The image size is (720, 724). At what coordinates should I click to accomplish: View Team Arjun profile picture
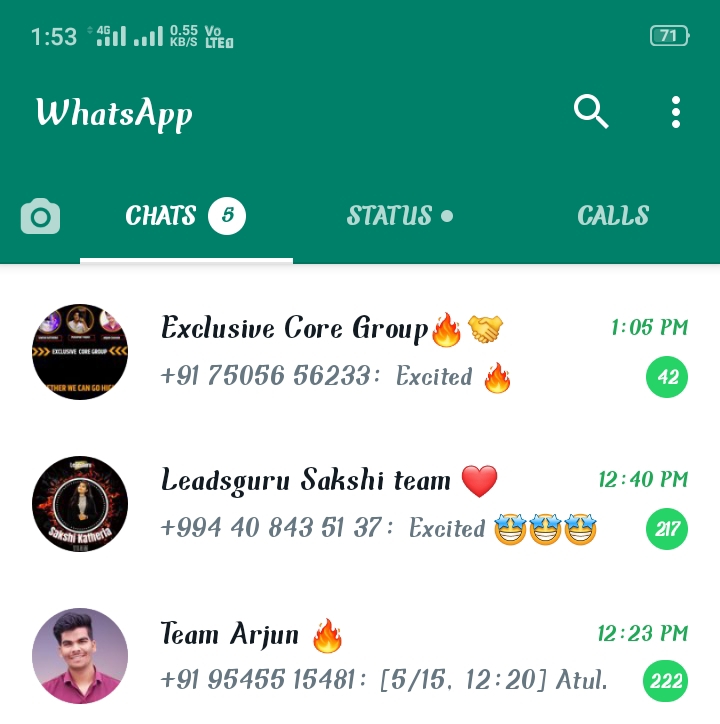tap(80, 656)
